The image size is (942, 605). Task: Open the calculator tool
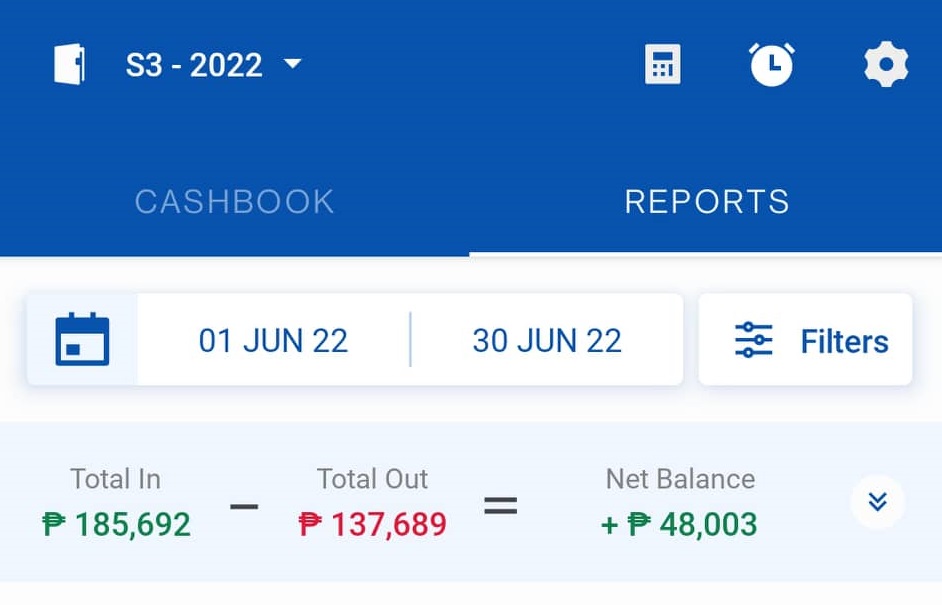[x=662, y=65]
